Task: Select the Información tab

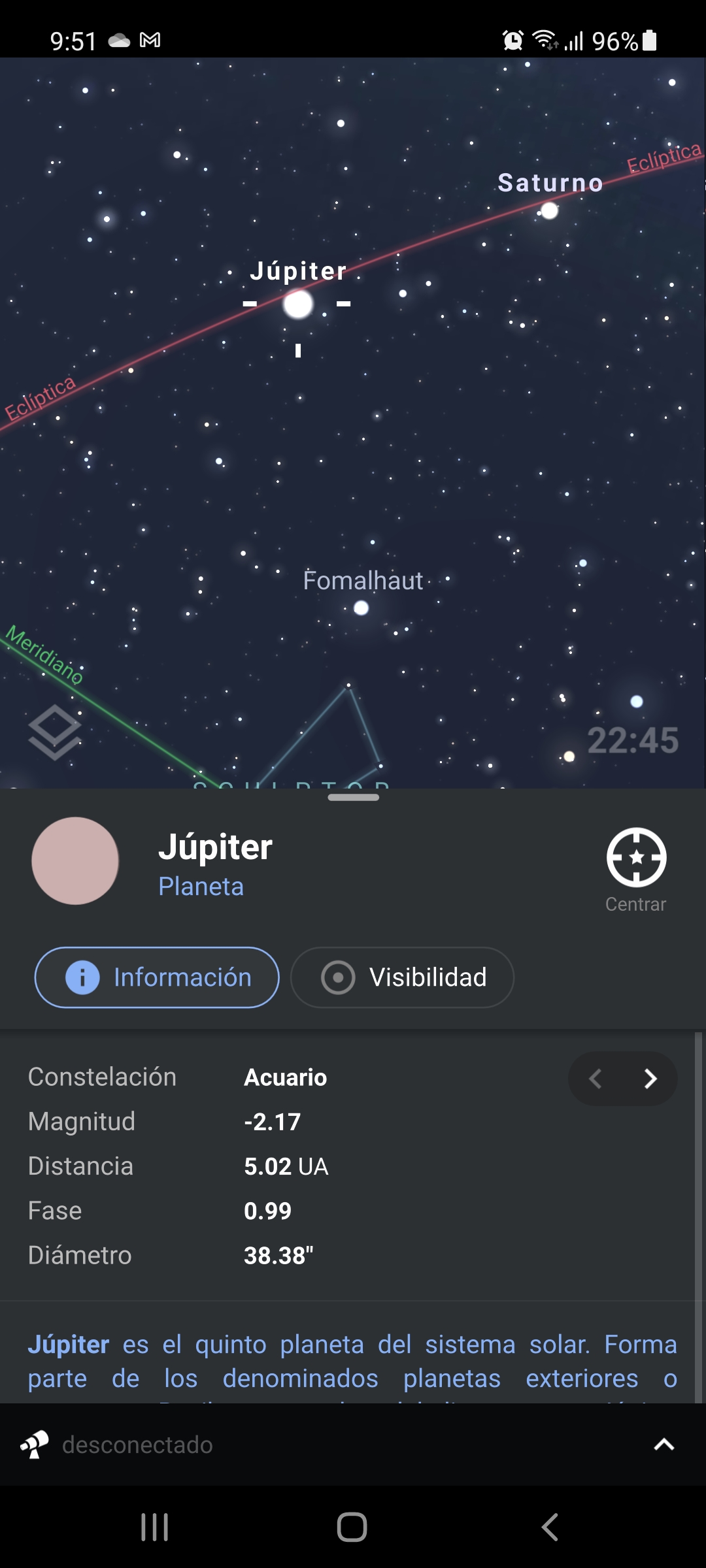Action: (x=157, y=977)
